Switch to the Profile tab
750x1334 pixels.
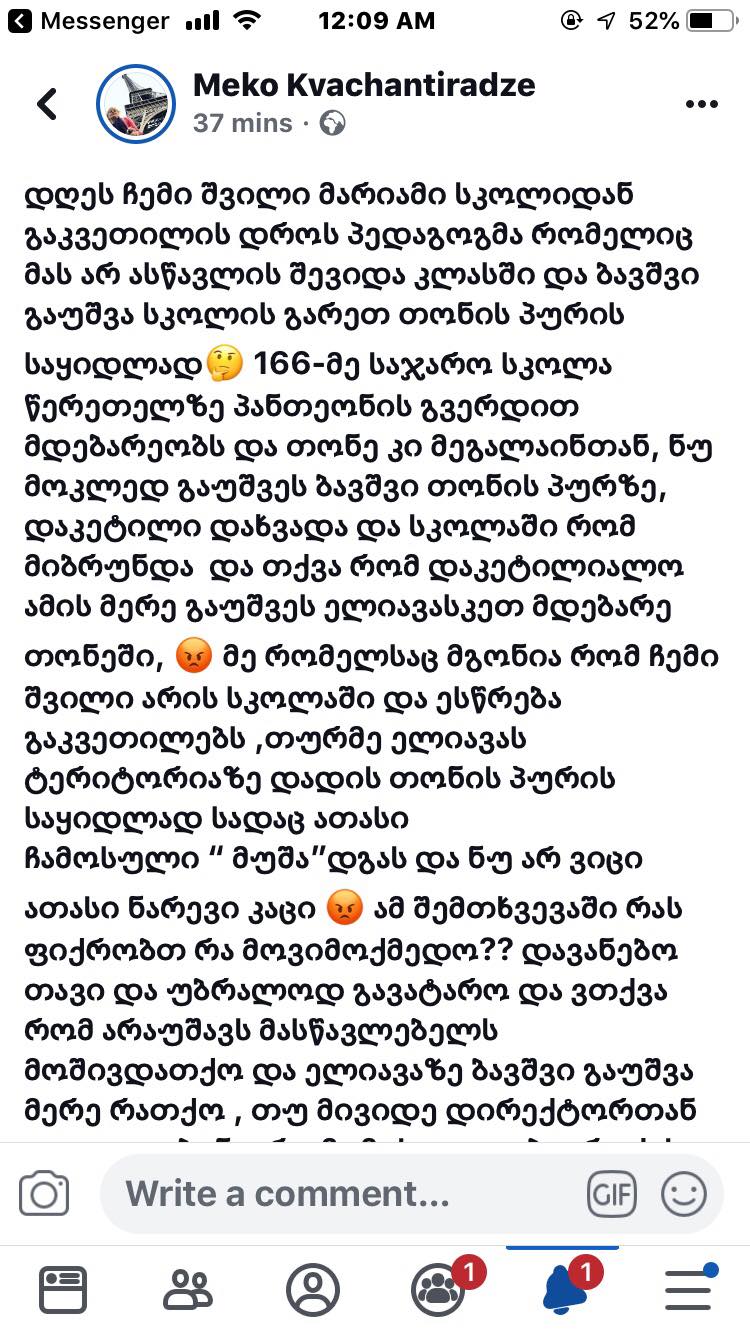pyautogui.click(x=313, y=1290)
